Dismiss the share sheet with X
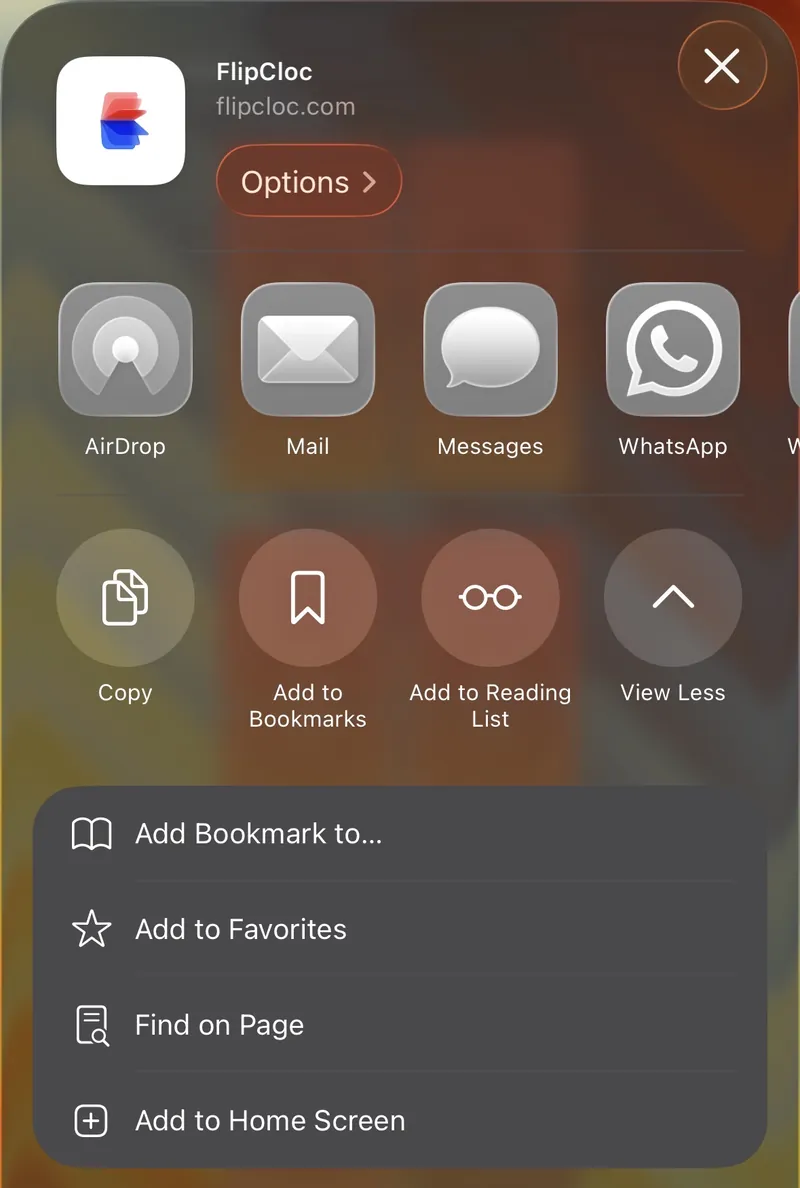This screenshot has height=1188, width=800. coord(721,66)
